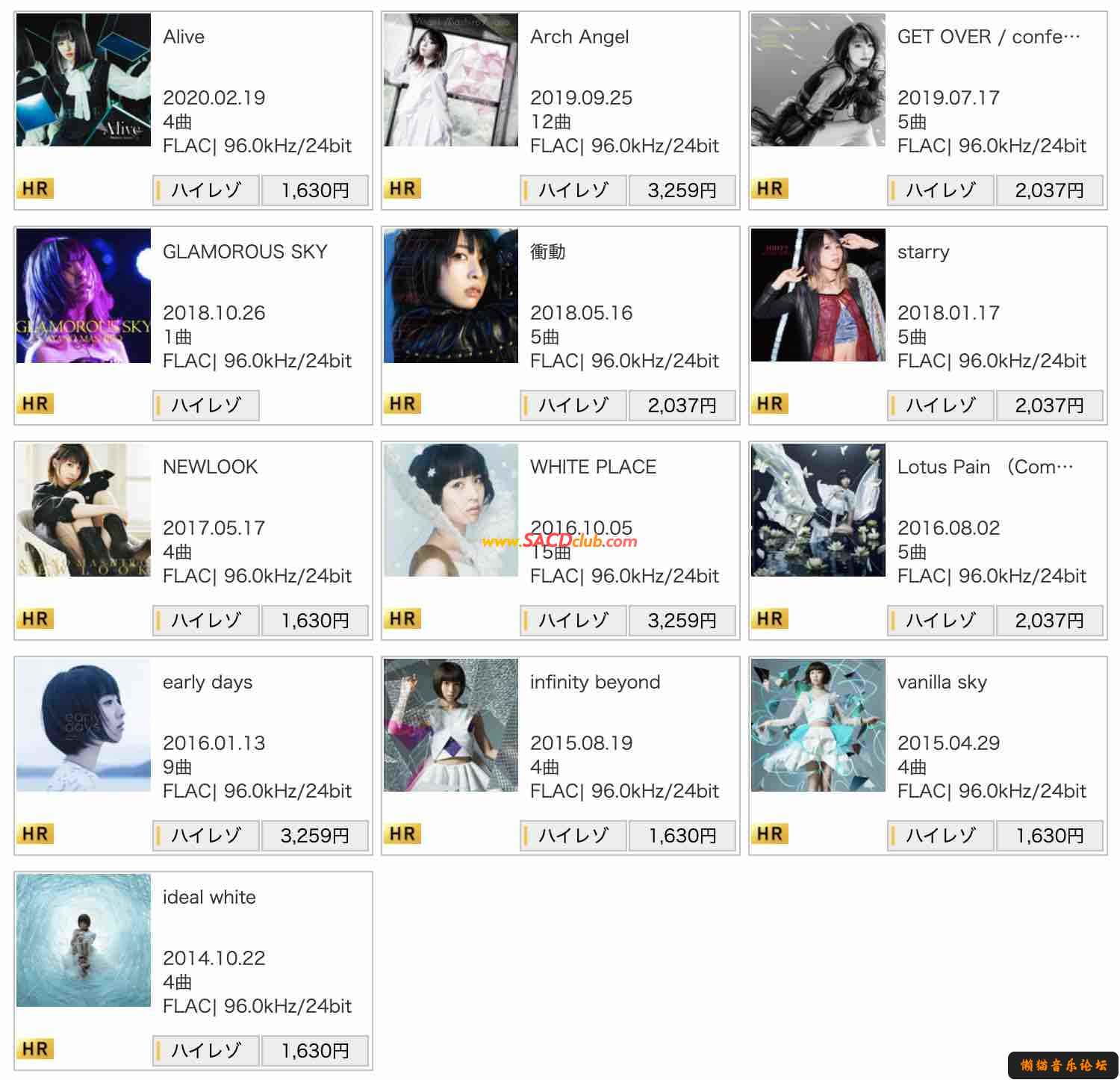Select the ハイレゾ button on GLAMOROUS SKY

tap(206, 406)
